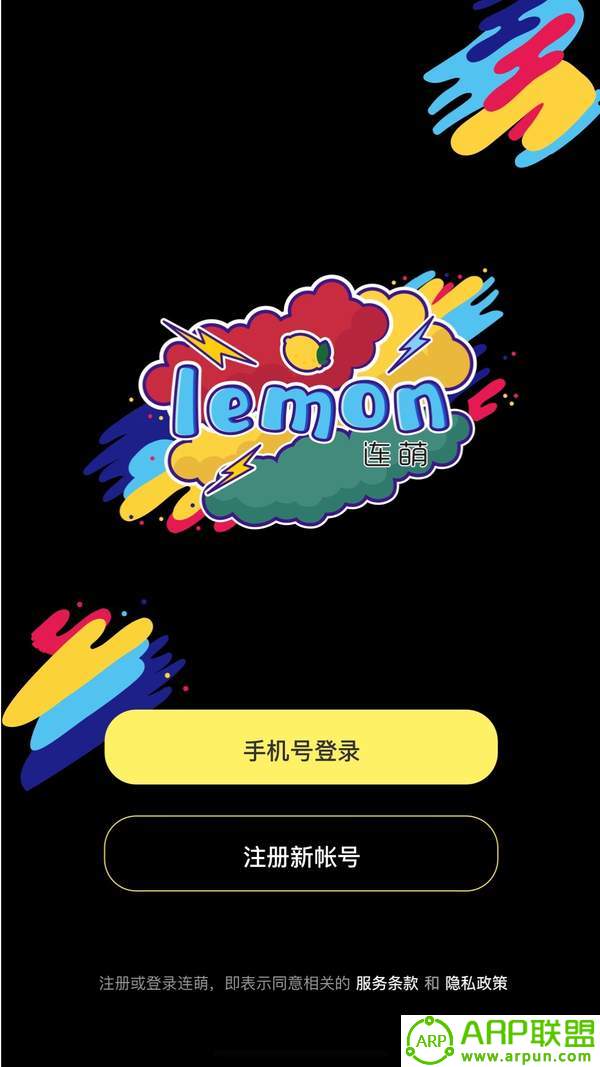Open the 服务条款 link
The width and height of the screenshot is (600, 1067).
387,983
